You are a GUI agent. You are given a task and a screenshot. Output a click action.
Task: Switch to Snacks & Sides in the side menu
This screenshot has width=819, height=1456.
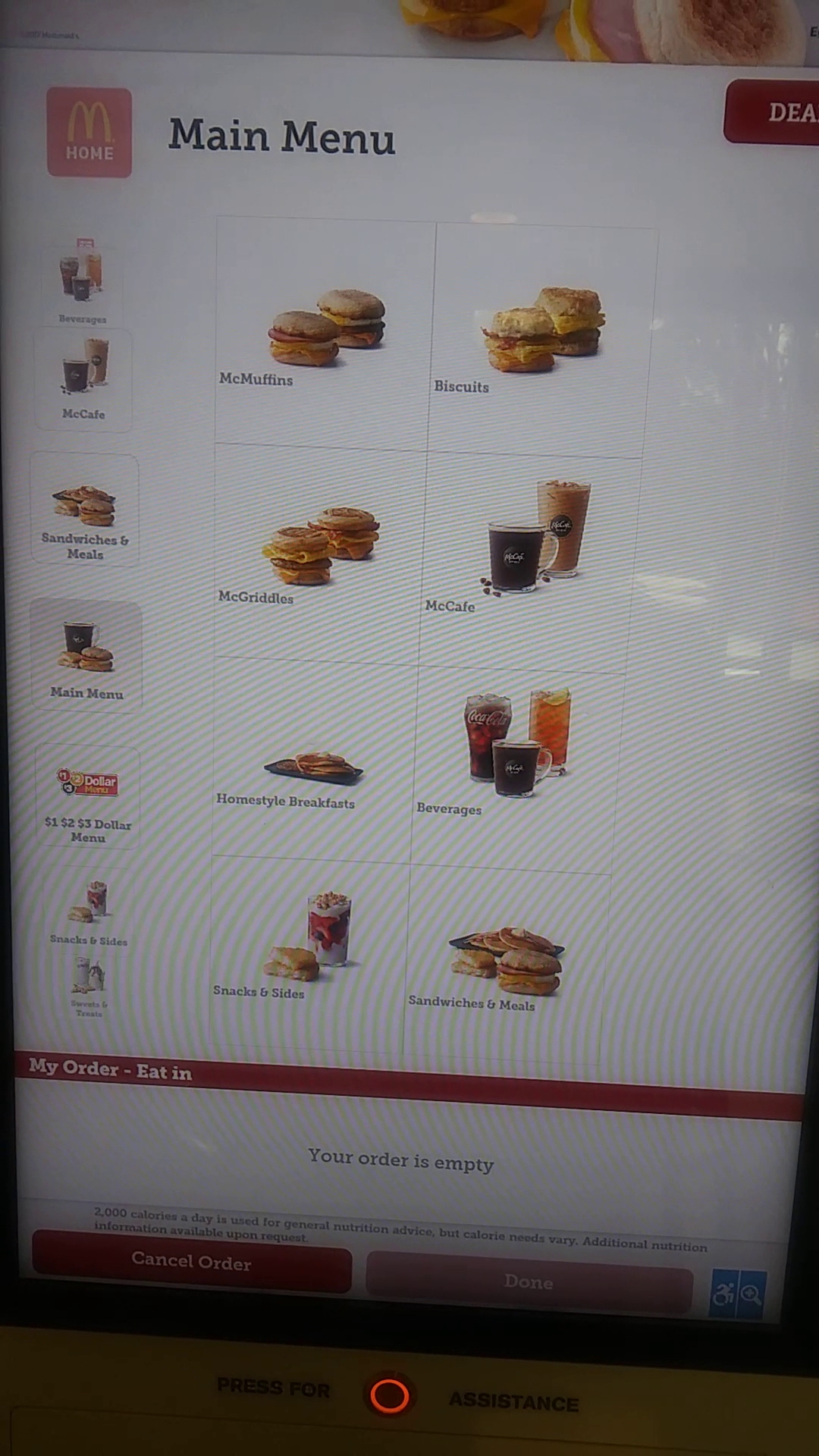(89, 910)
